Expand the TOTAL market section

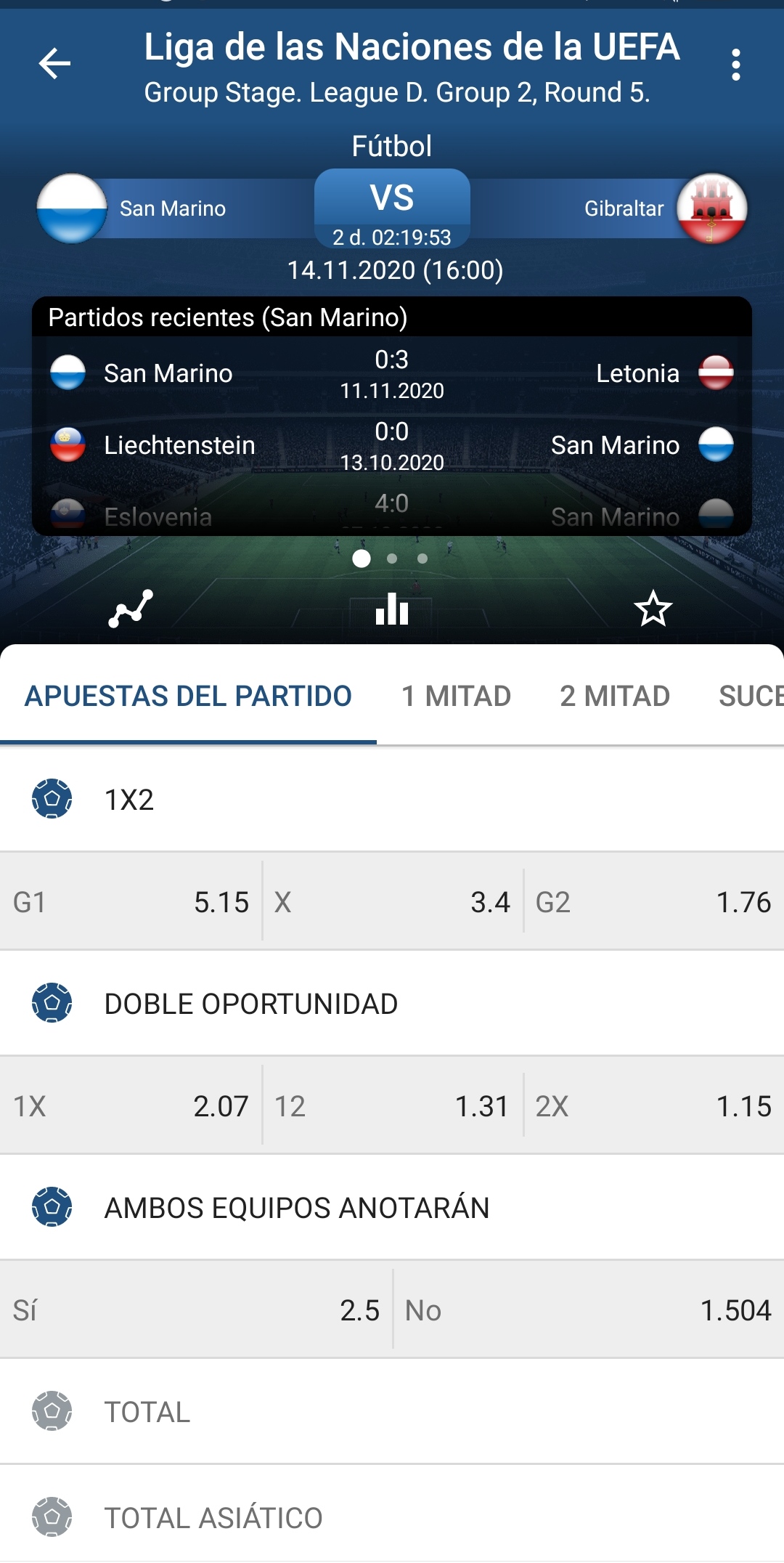click(392, 1412)
